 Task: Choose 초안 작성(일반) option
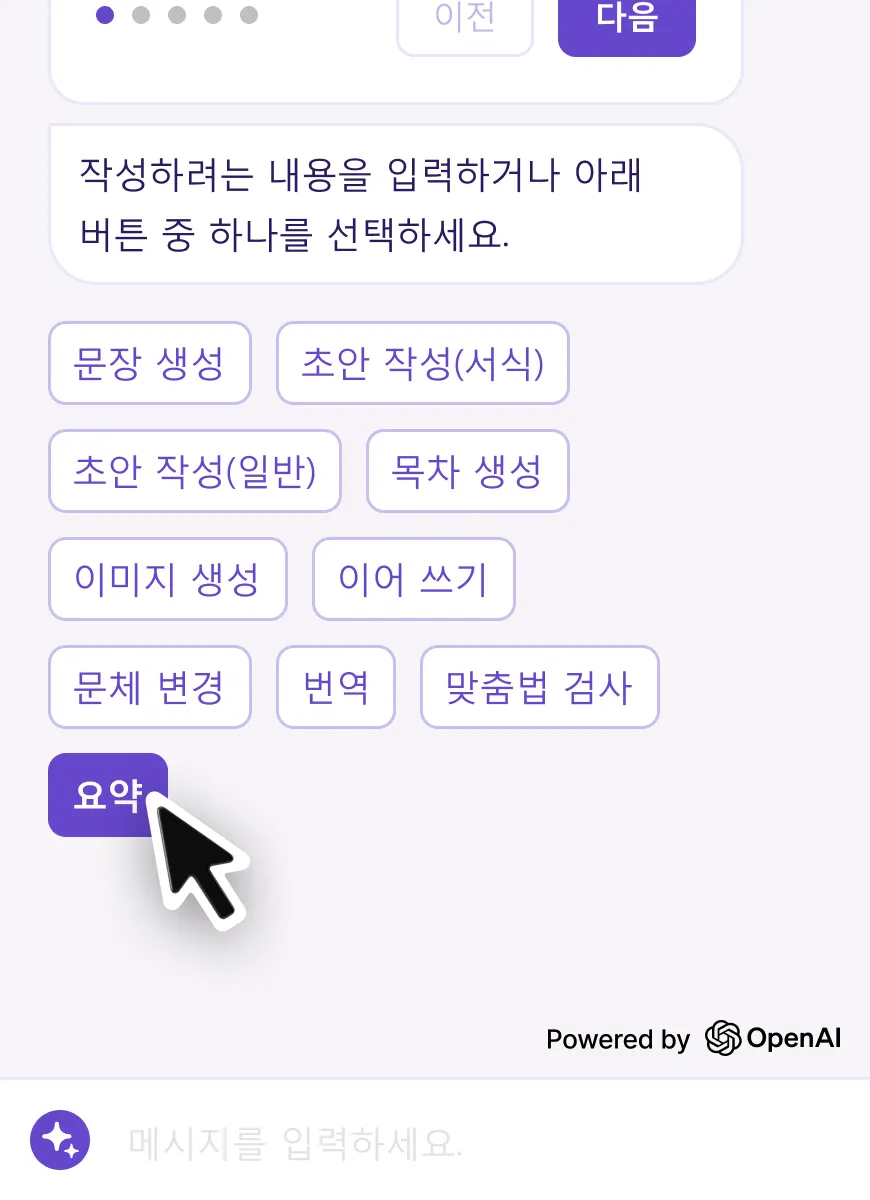(x=195, y=471)
